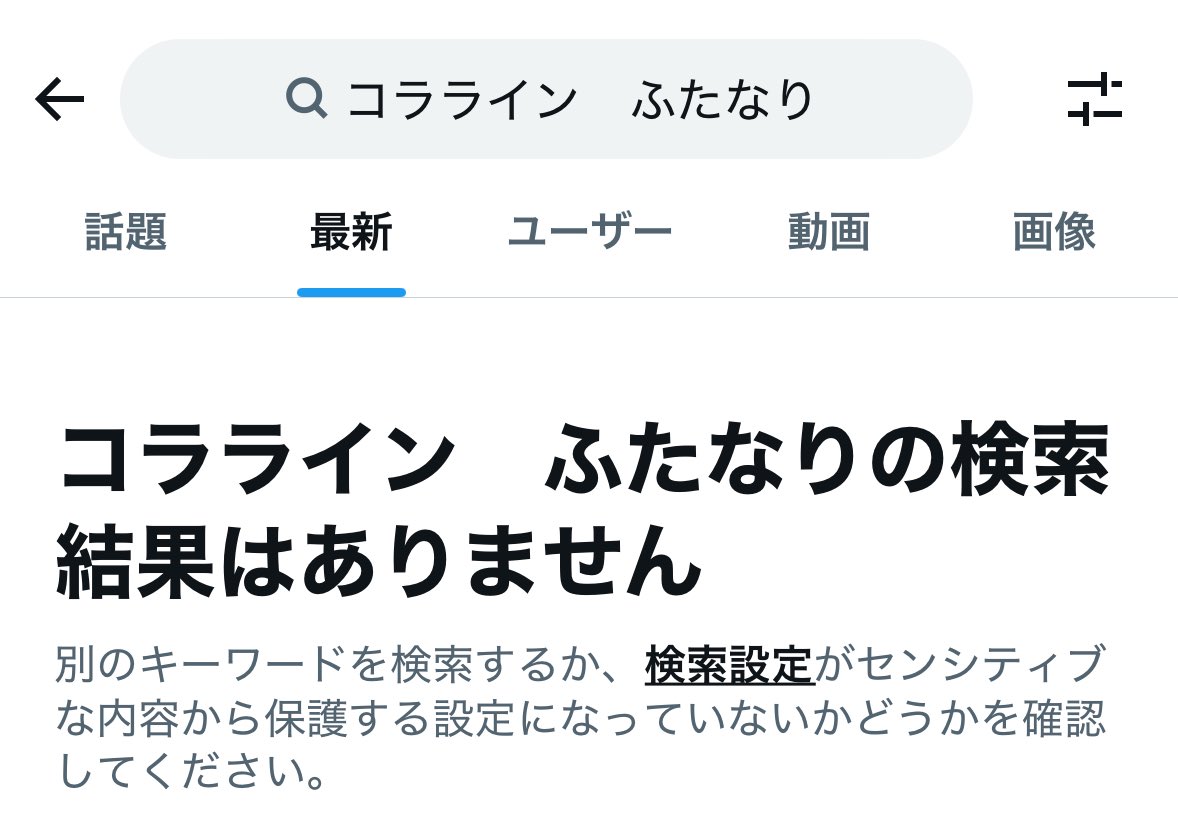Open the search filter settings icon
The image size is (1178, 833).
click(1094, 99)
